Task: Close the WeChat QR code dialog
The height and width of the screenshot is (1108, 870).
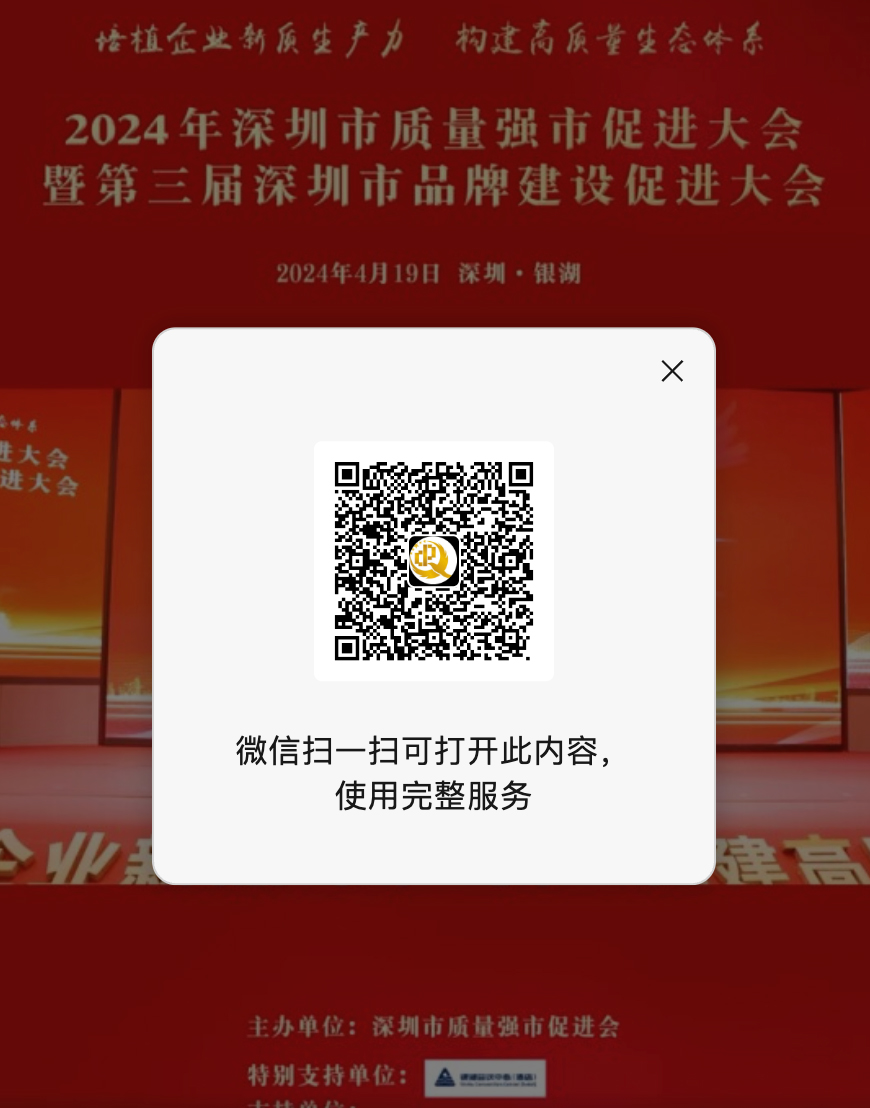Action: (672, 371)
